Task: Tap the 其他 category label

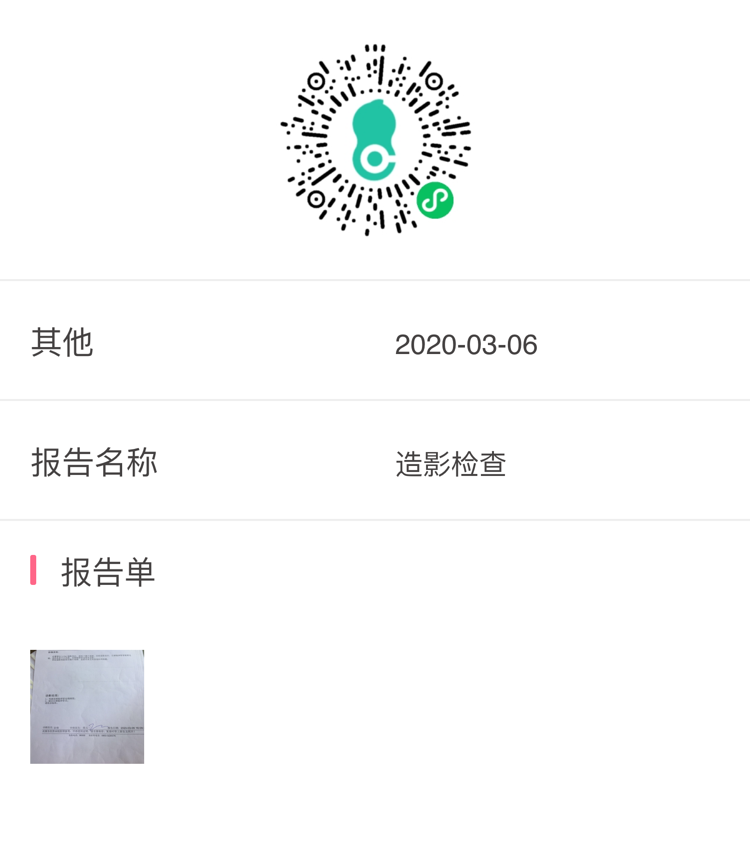Action: (62, 343)
